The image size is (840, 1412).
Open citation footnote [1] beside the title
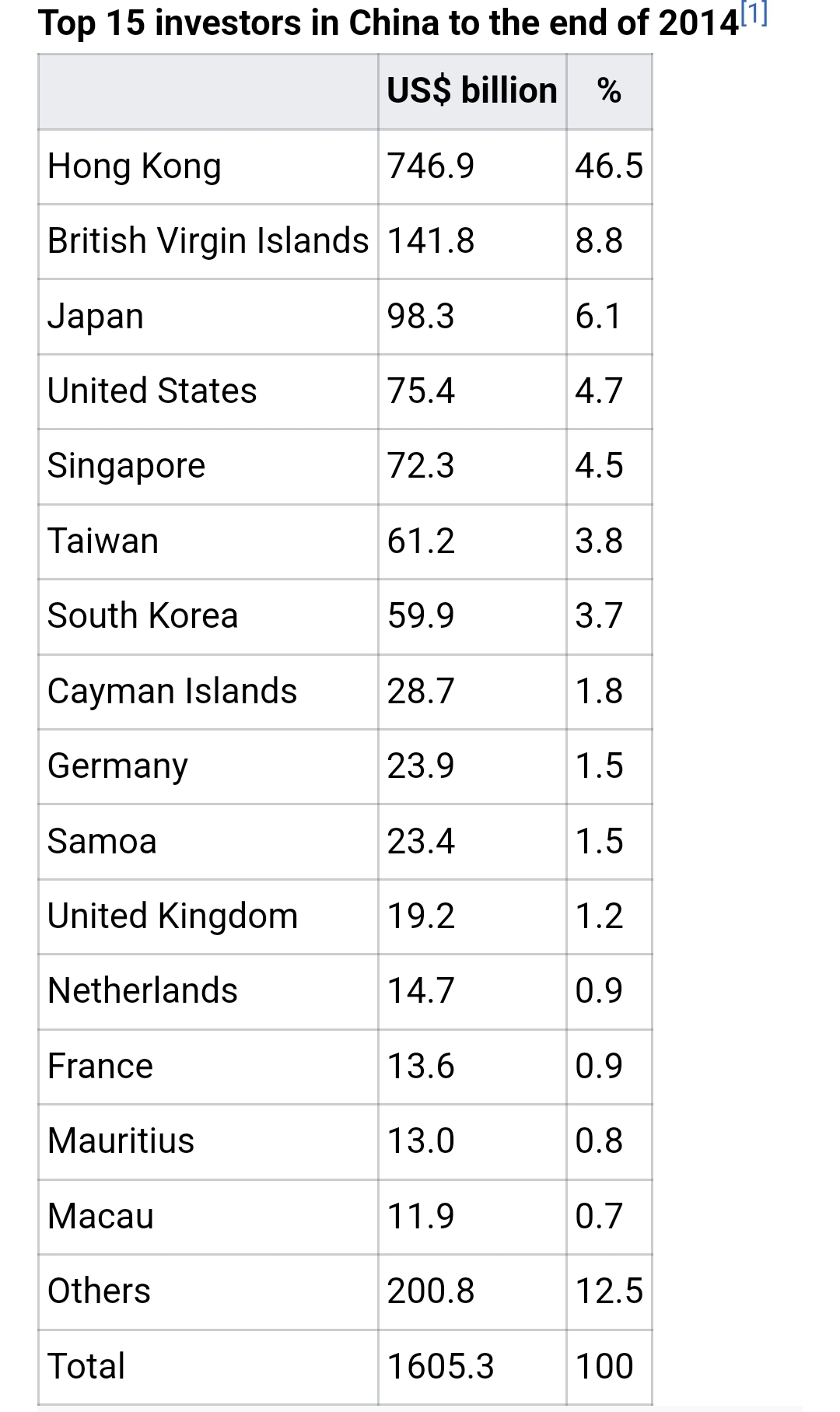click(754, 15)
